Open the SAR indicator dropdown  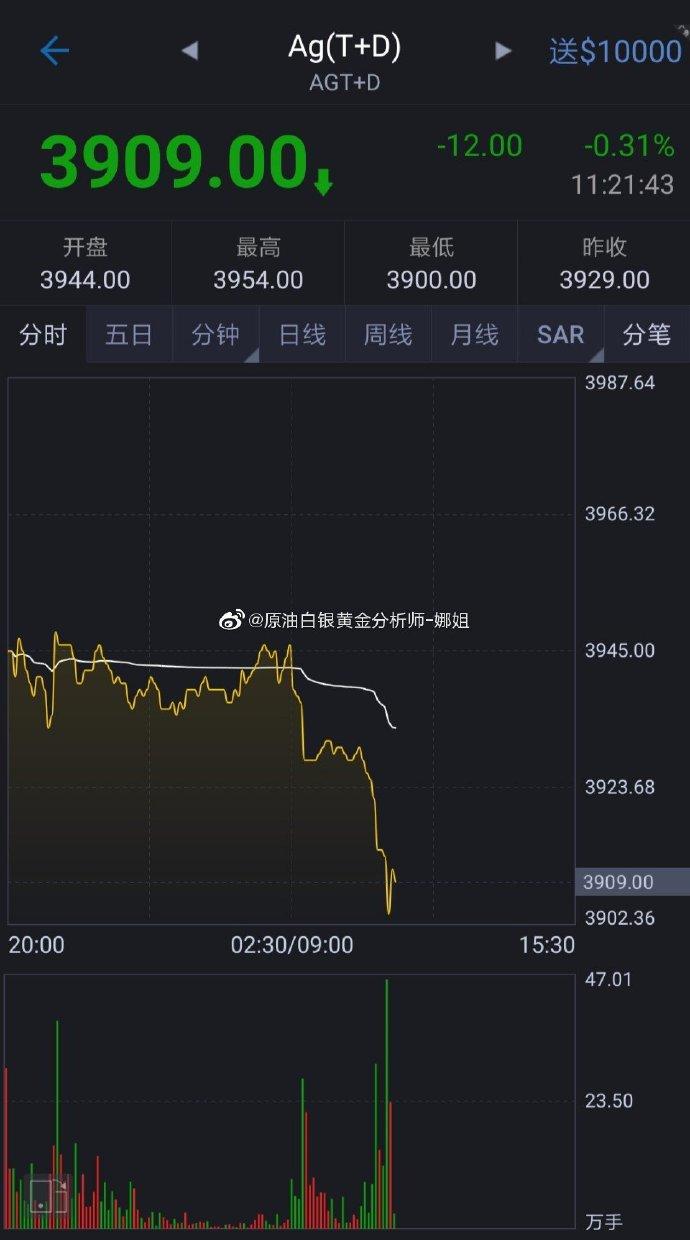(x=561, y=334)
